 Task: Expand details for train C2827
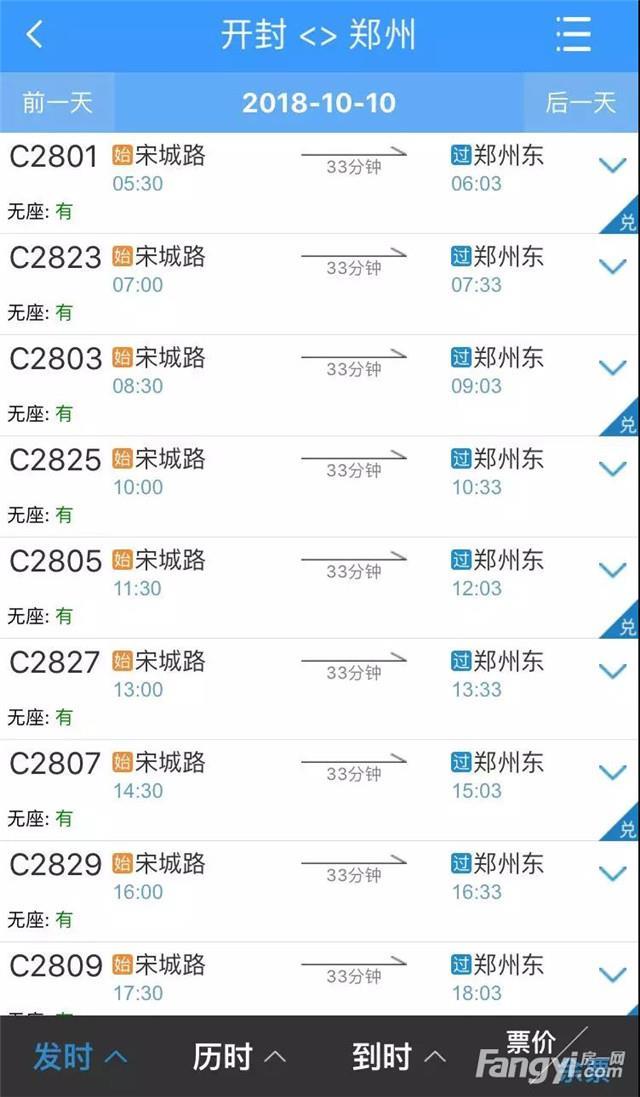point(613,672)
